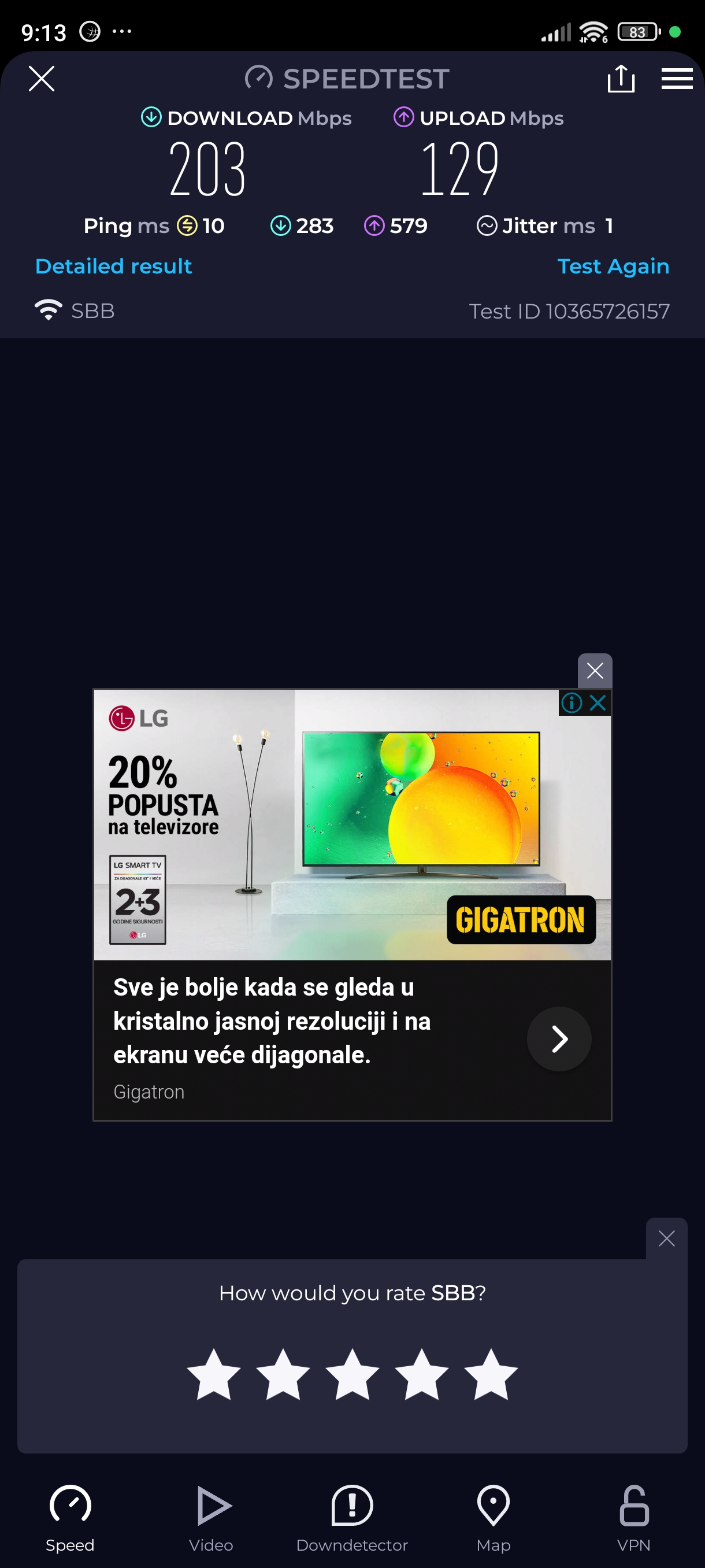Viewport: 705px width, 1568px height.
Task: Share the speed test result
Action: point(621,79)
